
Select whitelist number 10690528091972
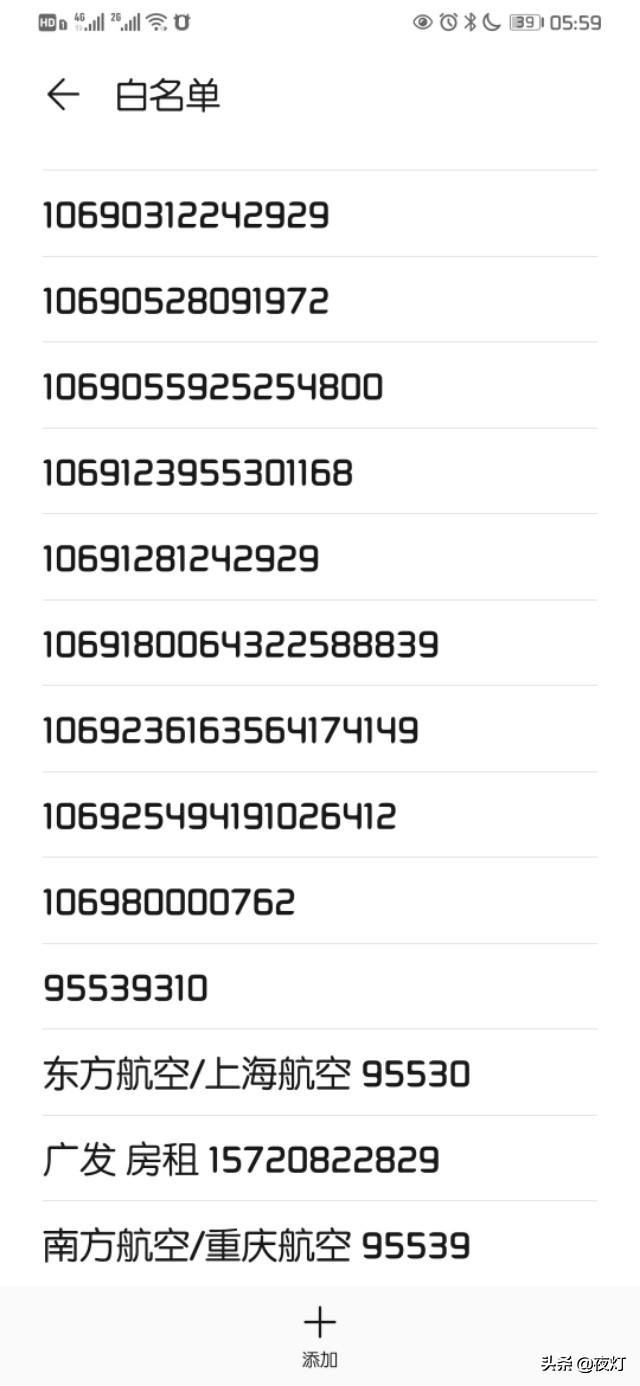(x=320, y=300)
